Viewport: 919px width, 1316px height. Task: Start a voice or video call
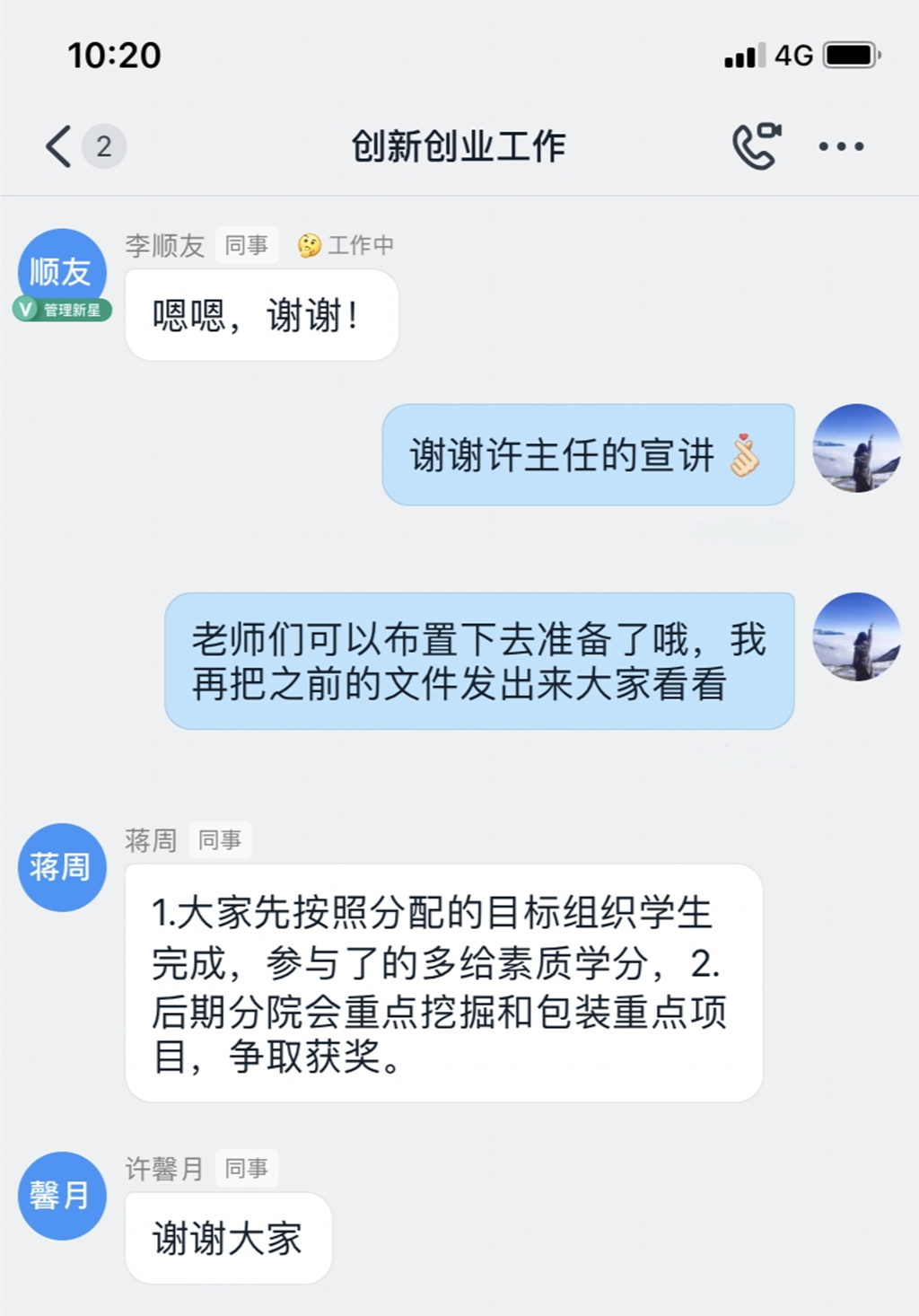point(756,146)
